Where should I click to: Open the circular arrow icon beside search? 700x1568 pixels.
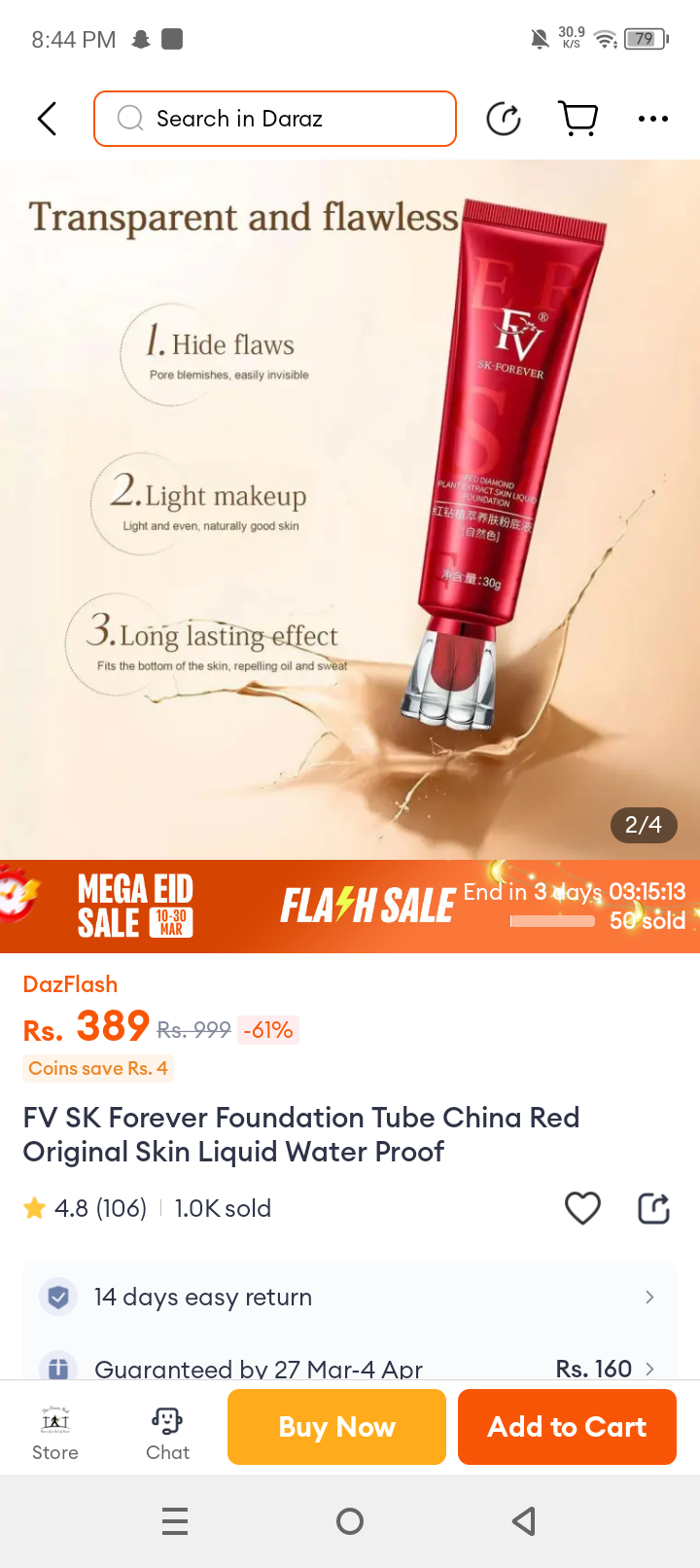504,119
